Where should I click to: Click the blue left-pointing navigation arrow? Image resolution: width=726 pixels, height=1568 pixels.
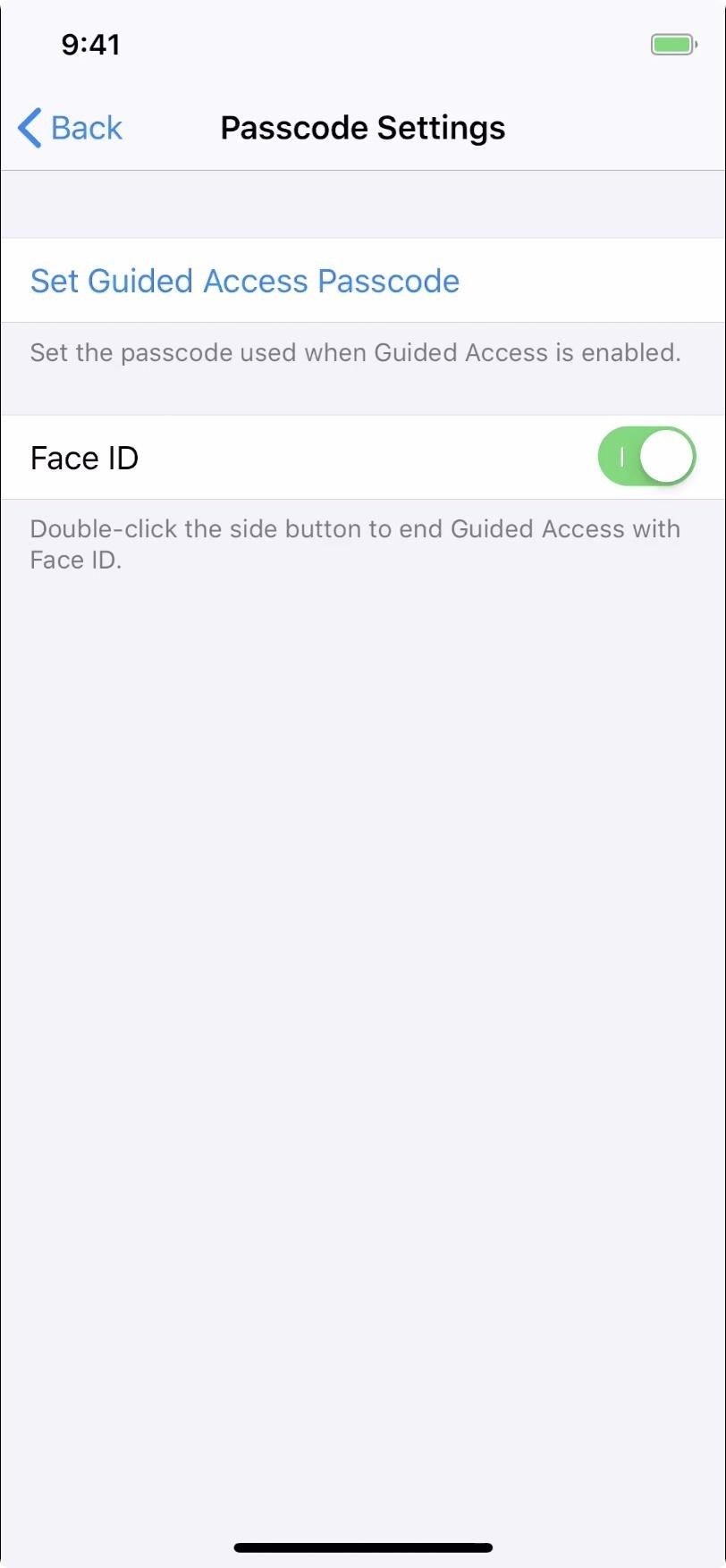tap(27, 128)
